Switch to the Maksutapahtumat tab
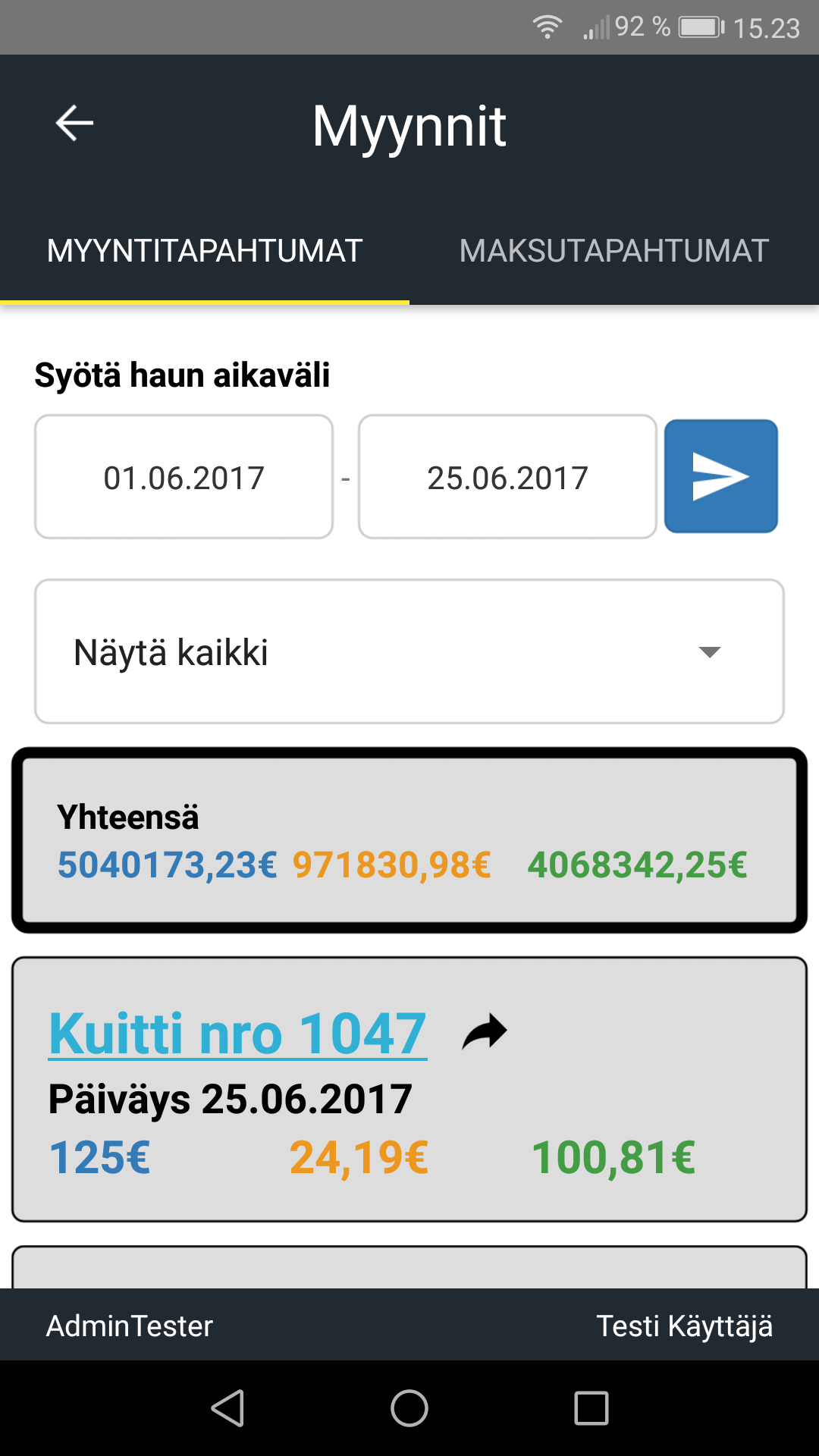819x1456 pixels. point(614,251)
